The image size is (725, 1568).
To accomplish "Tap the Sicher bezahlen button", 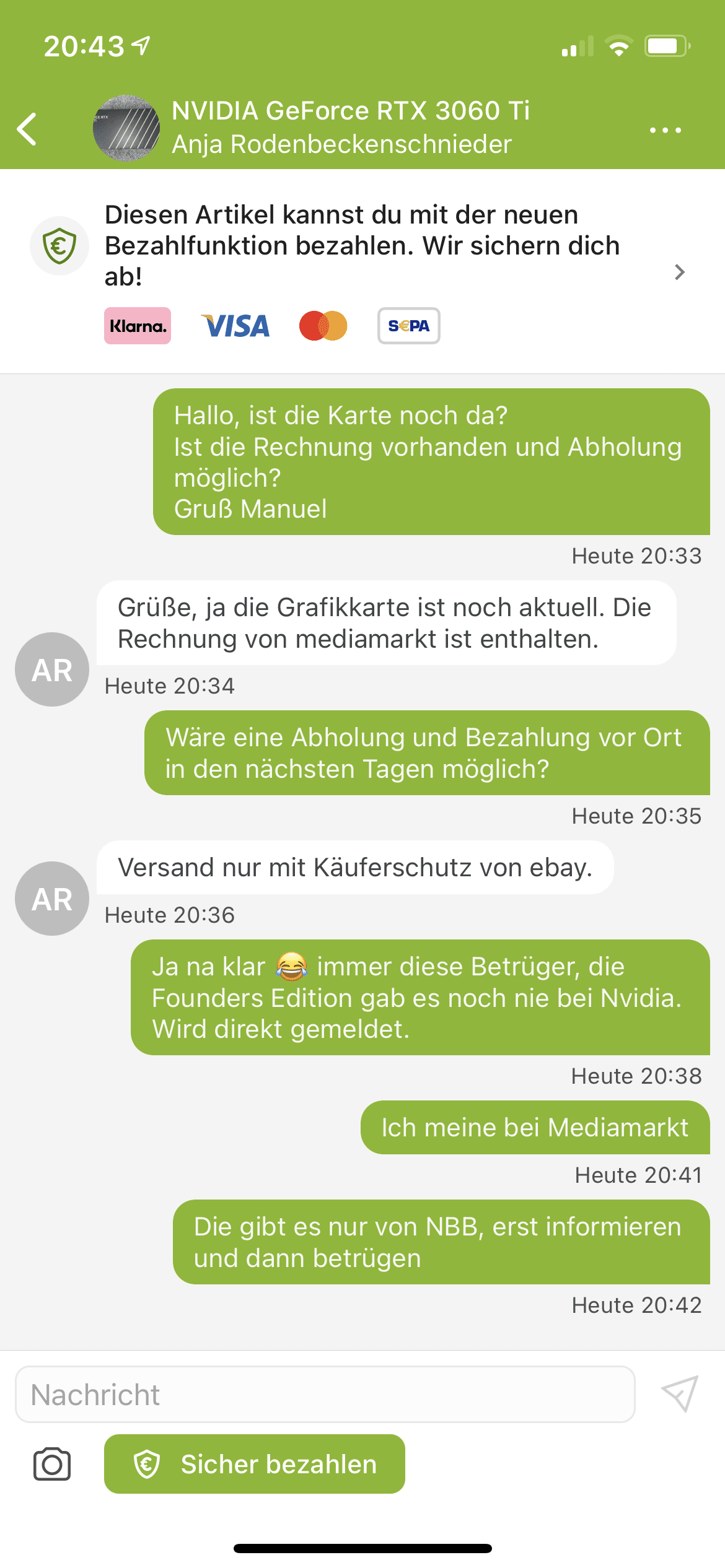I will point(254,1464).
